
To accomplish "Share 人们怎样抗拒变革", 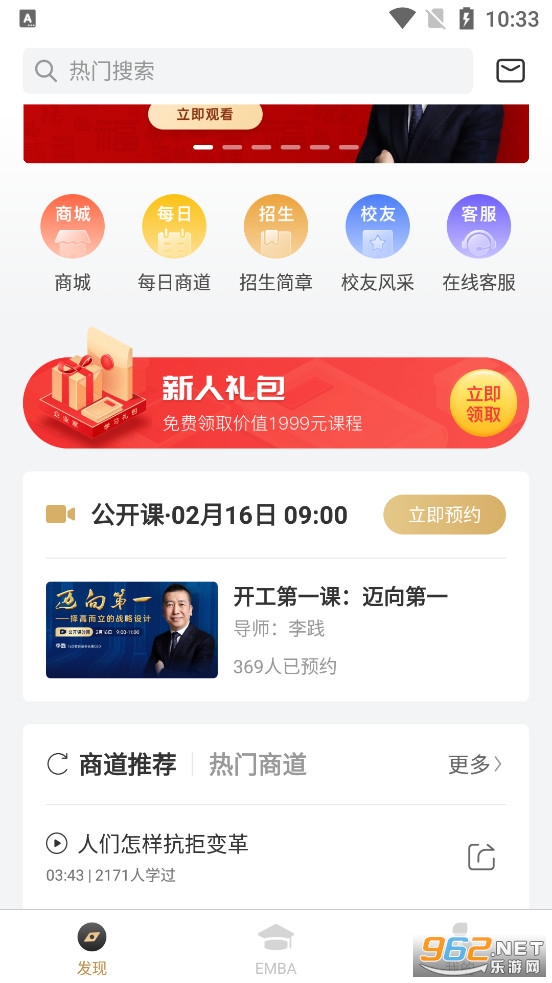I will pyautogui.click(x=481, y=857).
